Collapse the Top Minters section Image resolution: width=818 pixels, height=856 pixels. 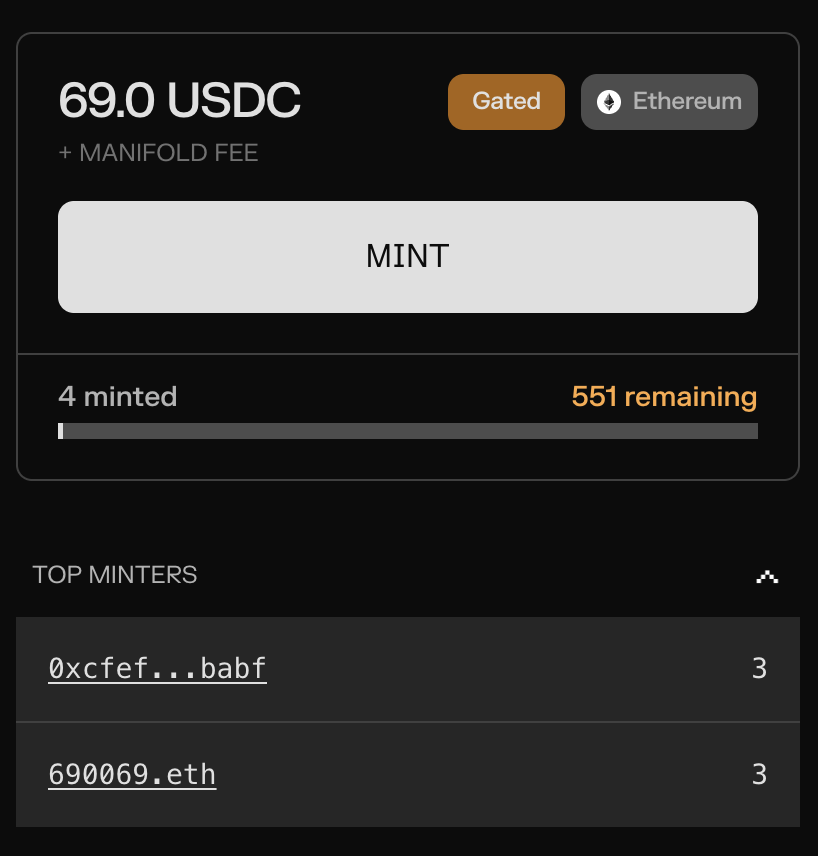pos(767,576)
